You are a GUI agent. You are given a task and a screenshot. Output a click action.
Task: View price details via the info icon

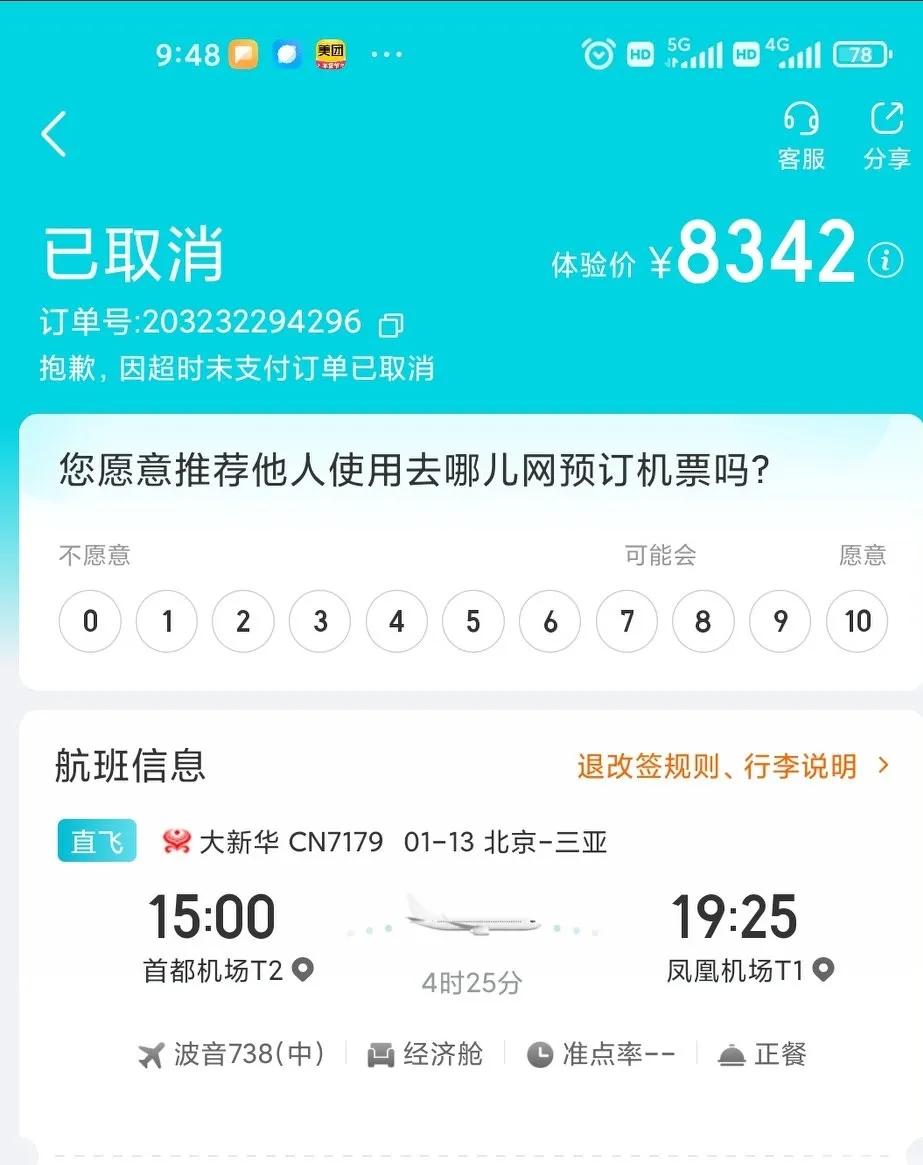(x=884, y=259)
